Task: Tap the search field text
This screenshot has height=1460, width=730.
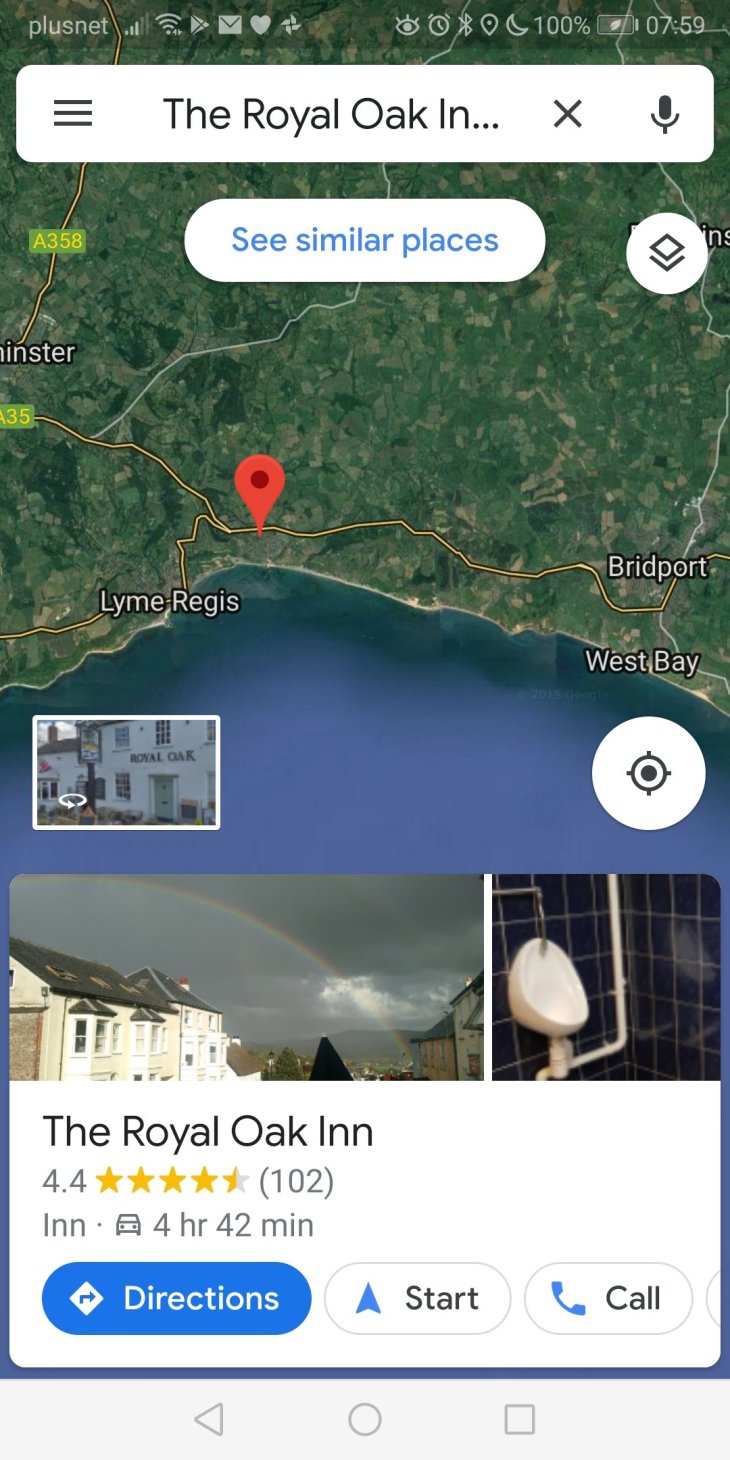Action: coord(330,114)
